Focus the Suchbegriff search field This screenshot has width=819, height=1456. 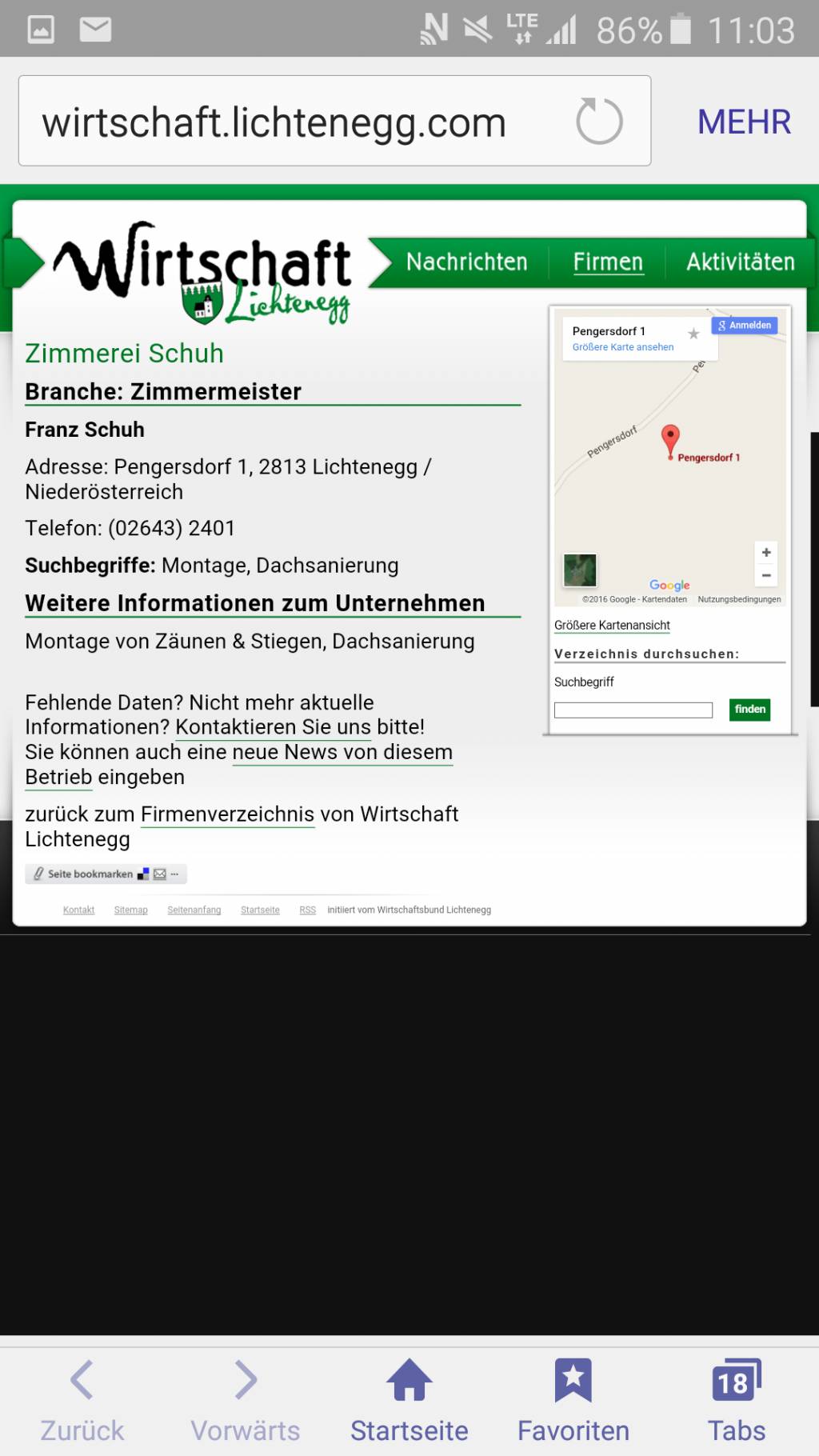click(x=633, y=710)
